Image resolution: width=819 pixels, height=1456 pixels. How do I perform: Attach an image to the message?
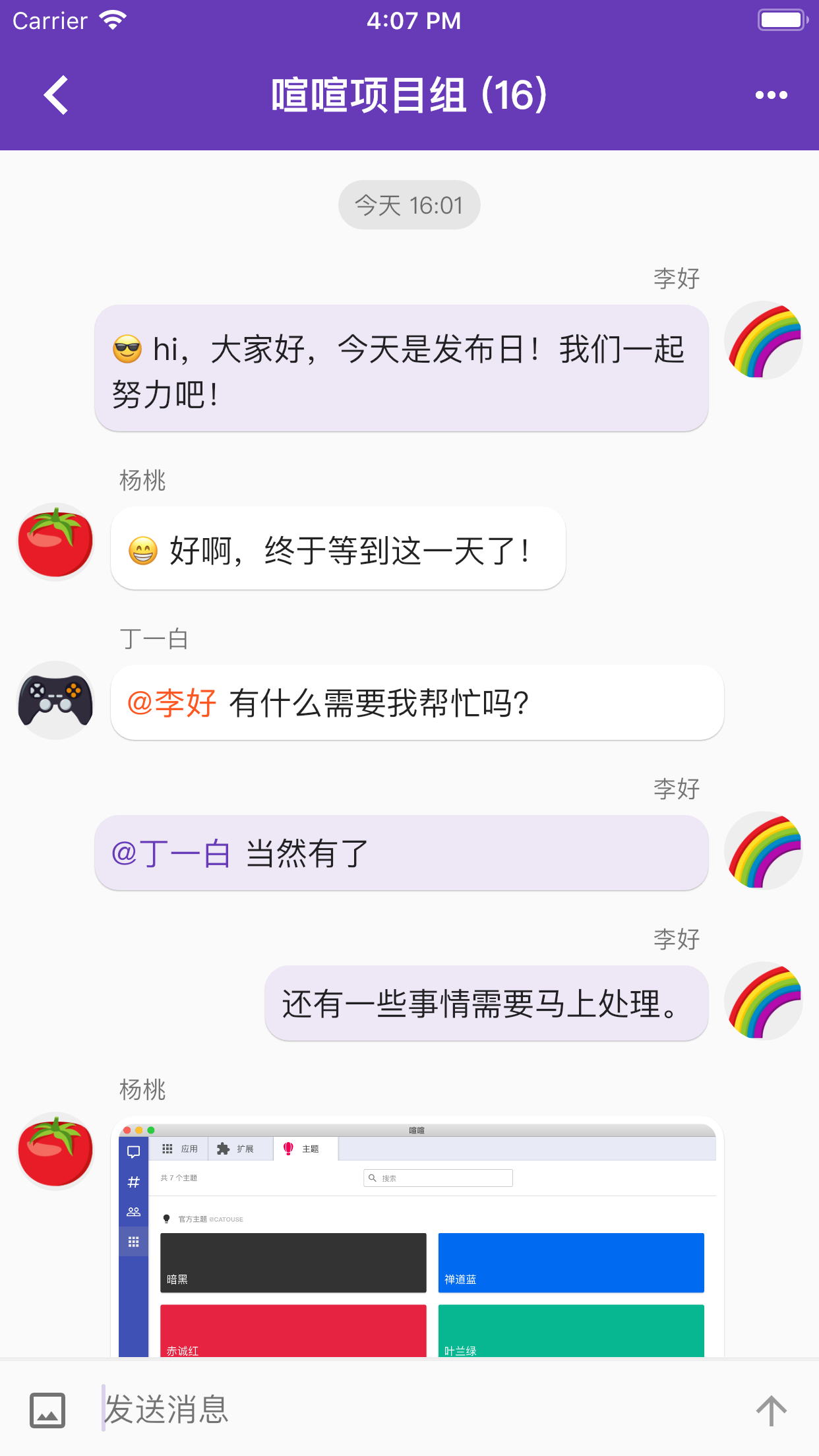coord(47,1410)
